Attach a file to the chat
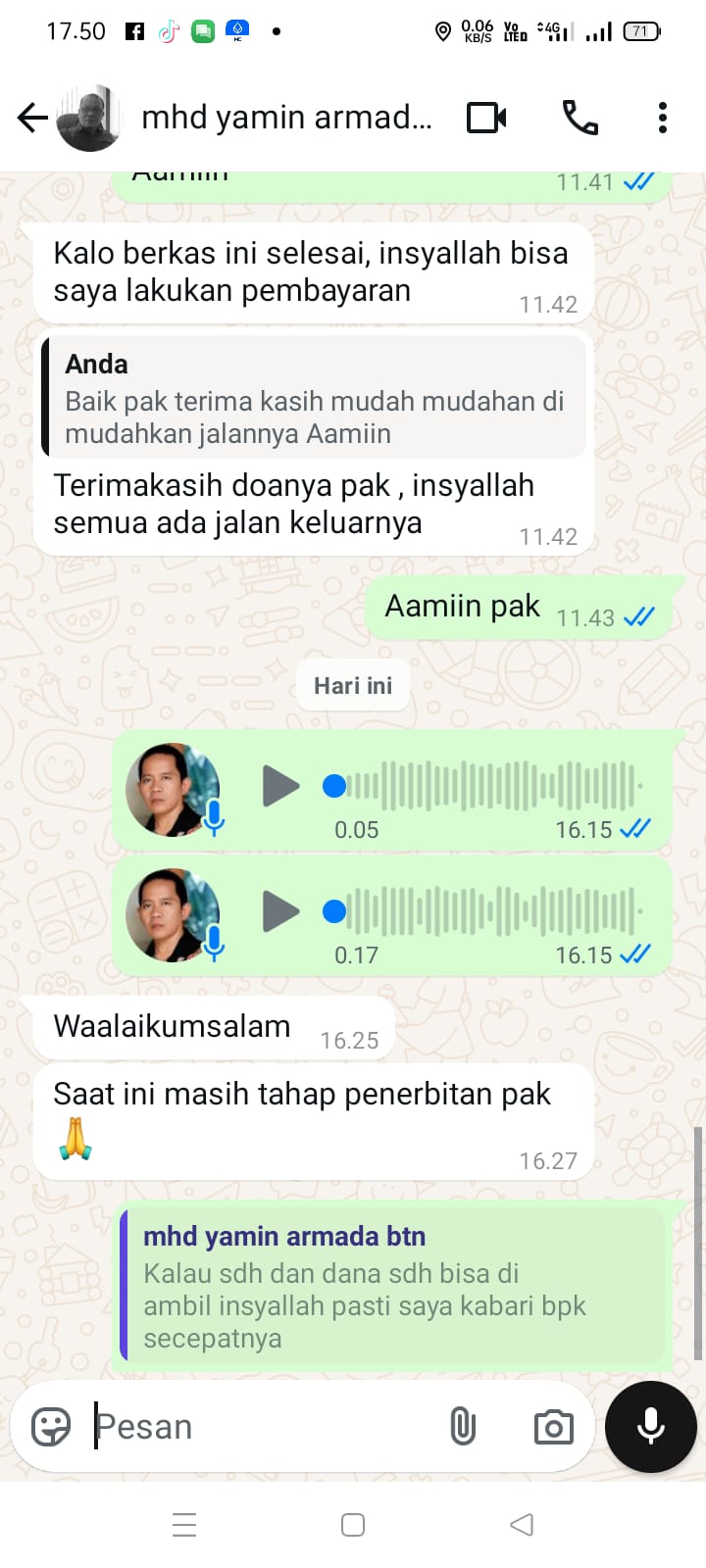The width and height of the screenshot is (706, 1568). pyautogui.click(x=463, y=1427)
